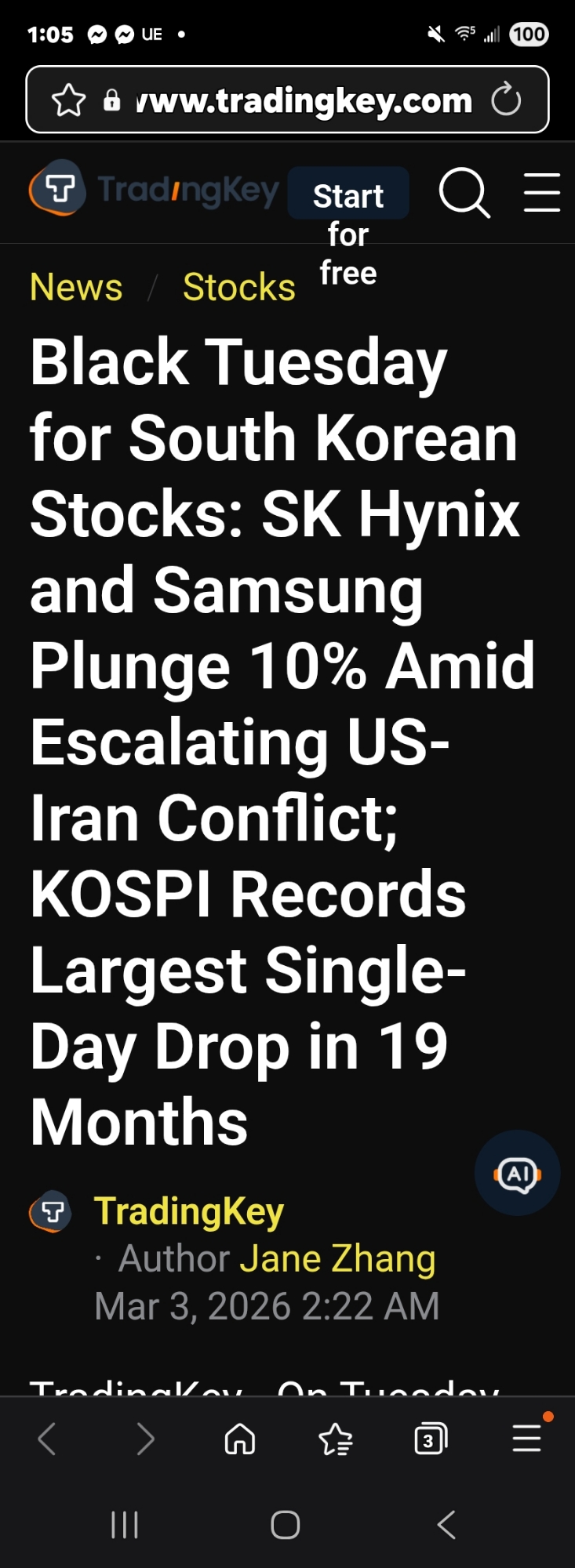The image size is (575, 1568).
Task: Open the TradingKey homepage via its logo
Action: click(x=154, y=189)
